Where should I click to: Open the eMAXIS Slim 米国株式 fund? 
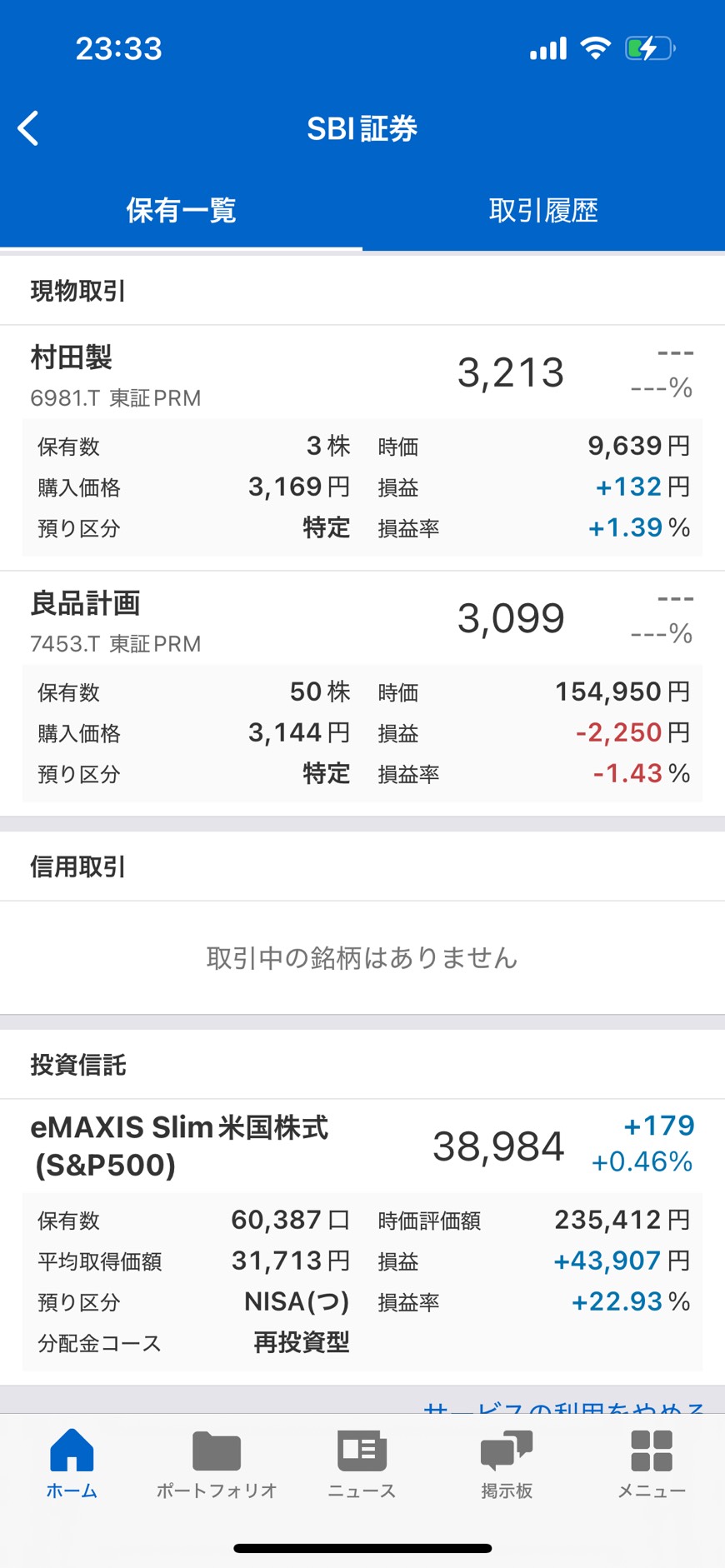coord(179,1145)
